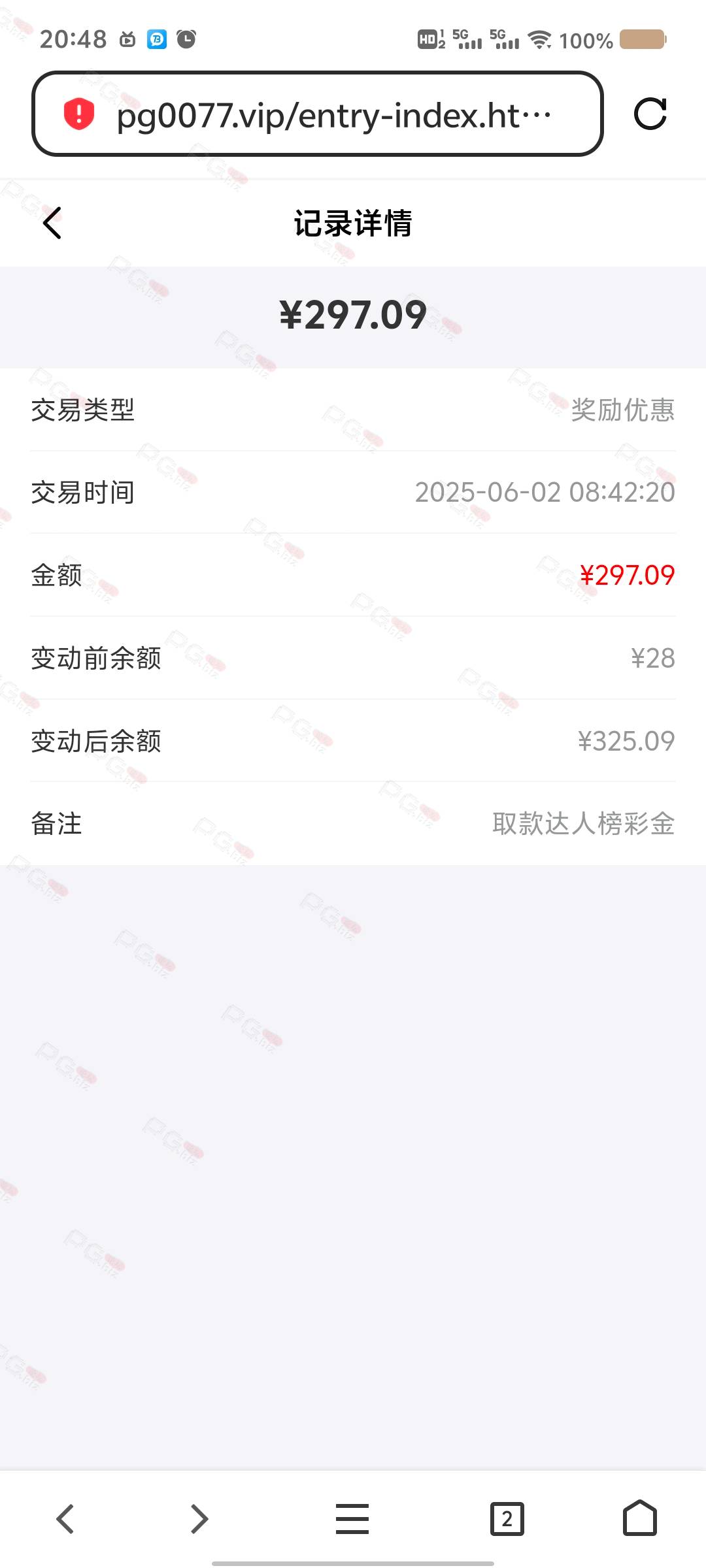
Task: Open the red security shield icon
Action: click(x=79, y=114)
